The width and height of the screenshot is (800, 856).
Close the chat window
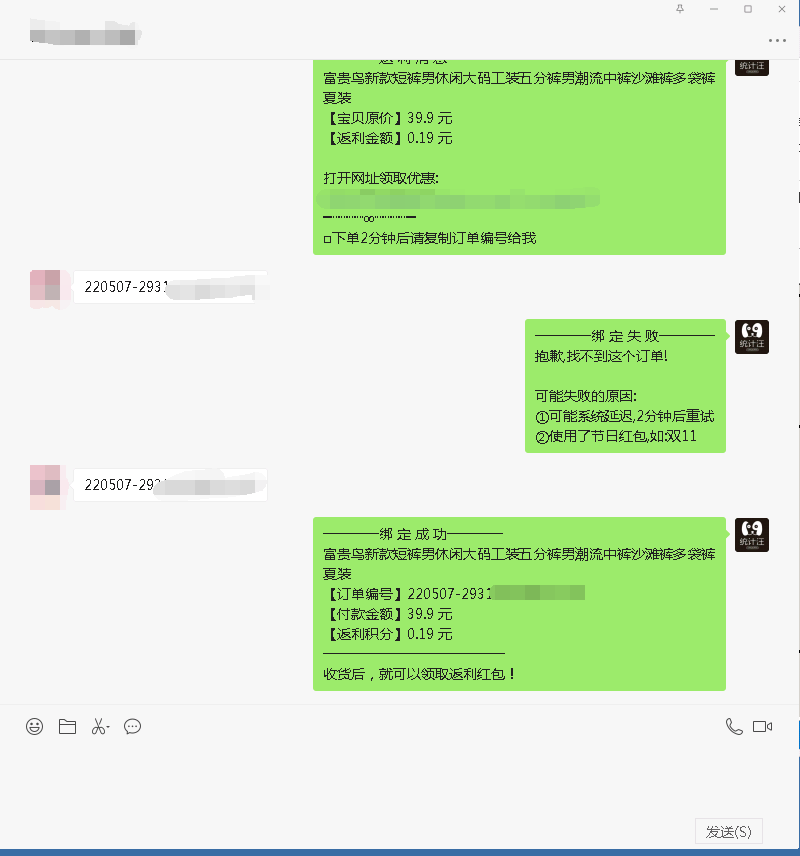pos(781,8)
